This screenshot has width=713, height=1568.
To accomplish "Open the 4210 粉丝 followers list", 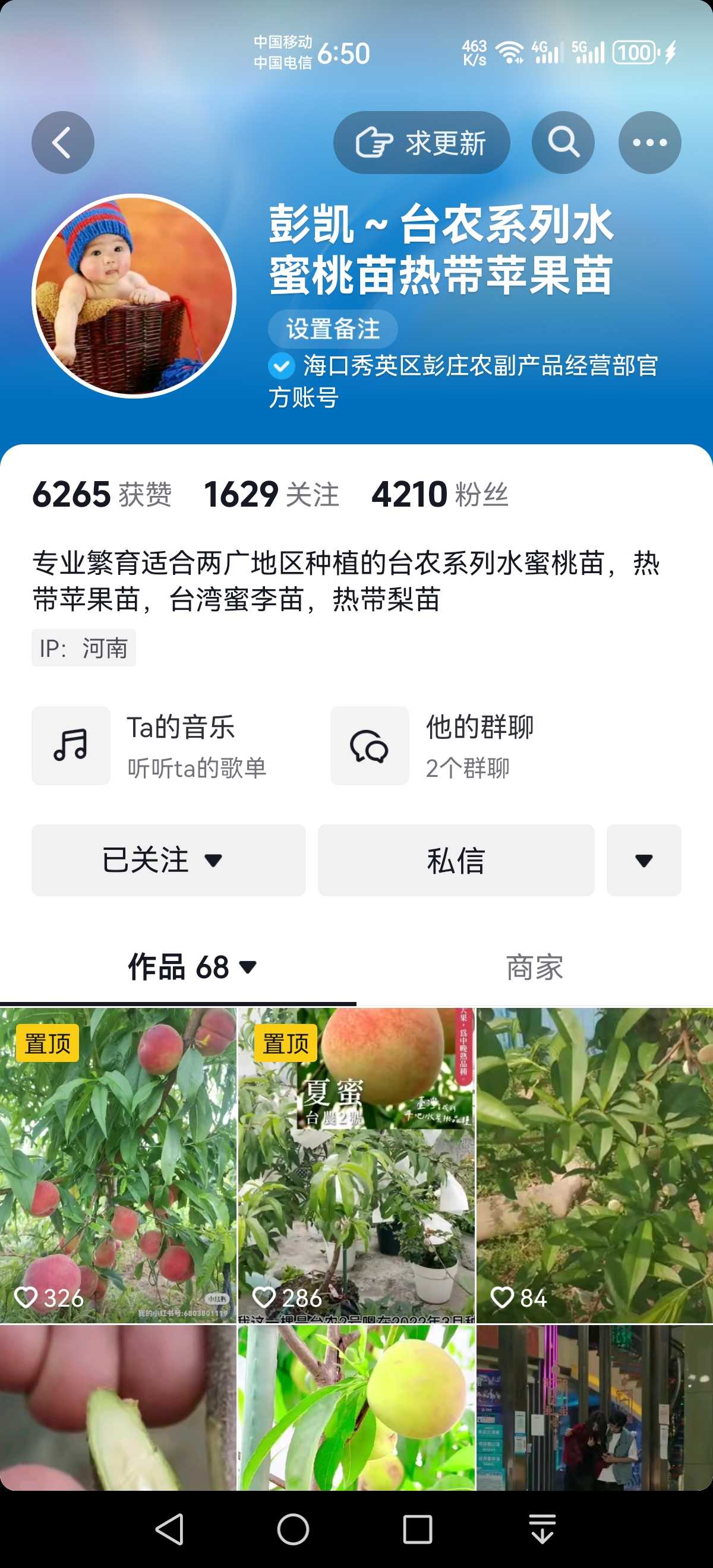I will point(440,494).
